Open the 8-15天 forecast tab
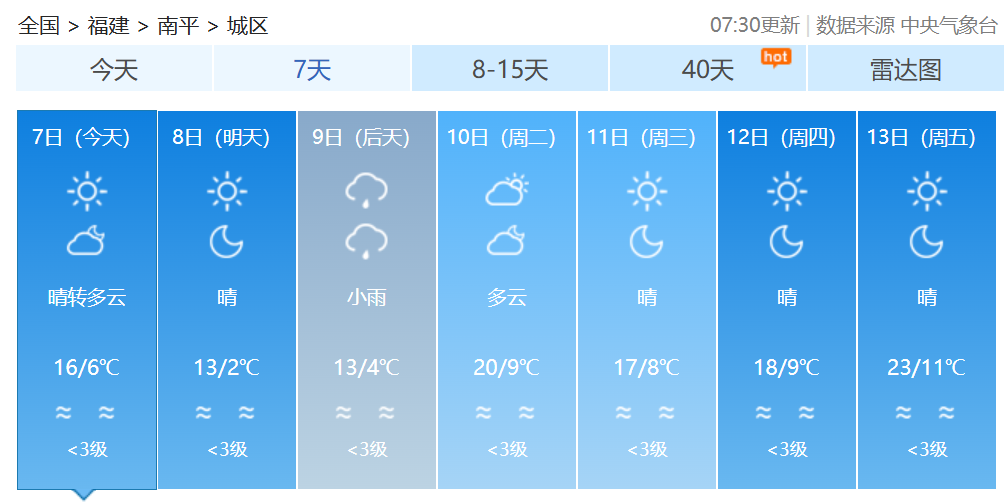The height and width of the screenshot is (504, 1008). click(510, 69)
